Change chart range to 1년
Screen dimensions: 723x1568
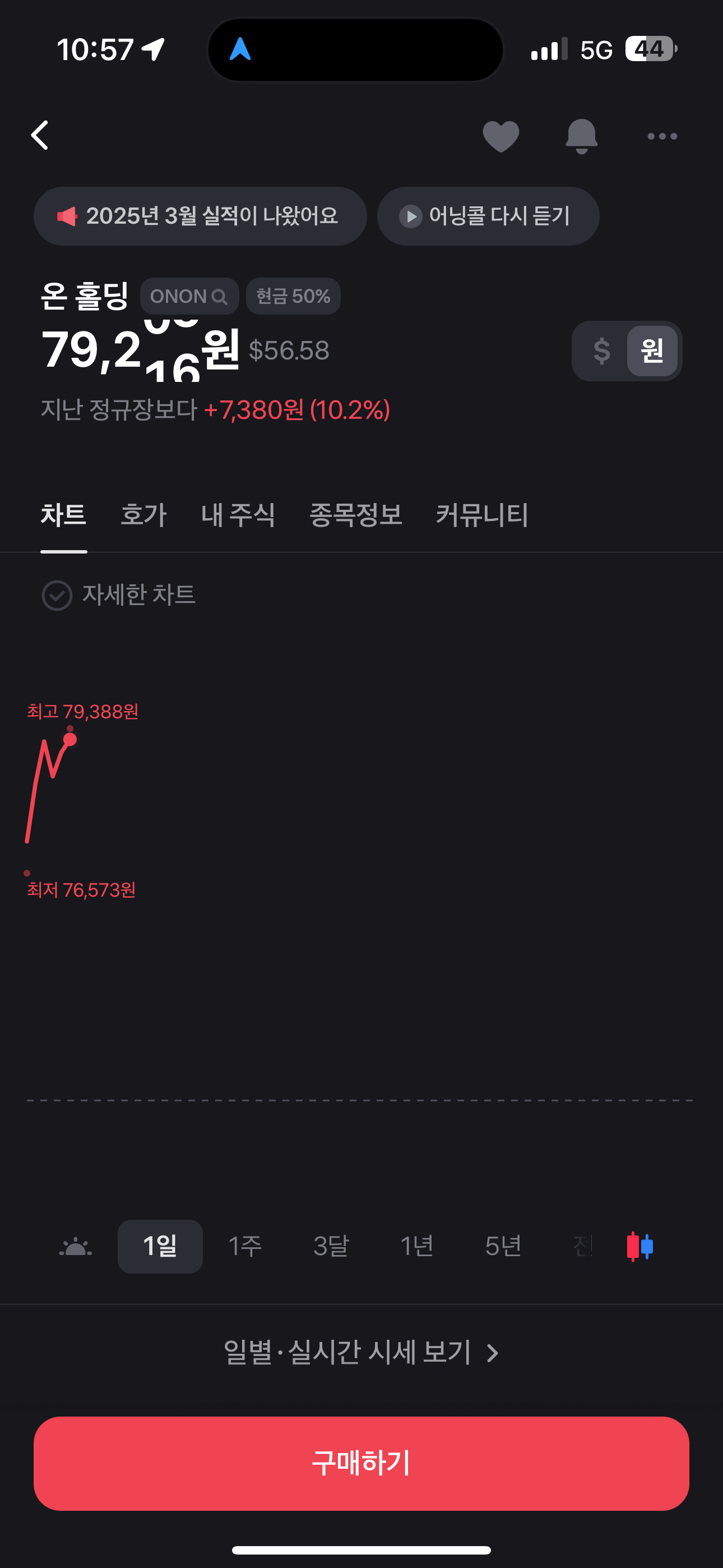click(x=417, y=1246)
